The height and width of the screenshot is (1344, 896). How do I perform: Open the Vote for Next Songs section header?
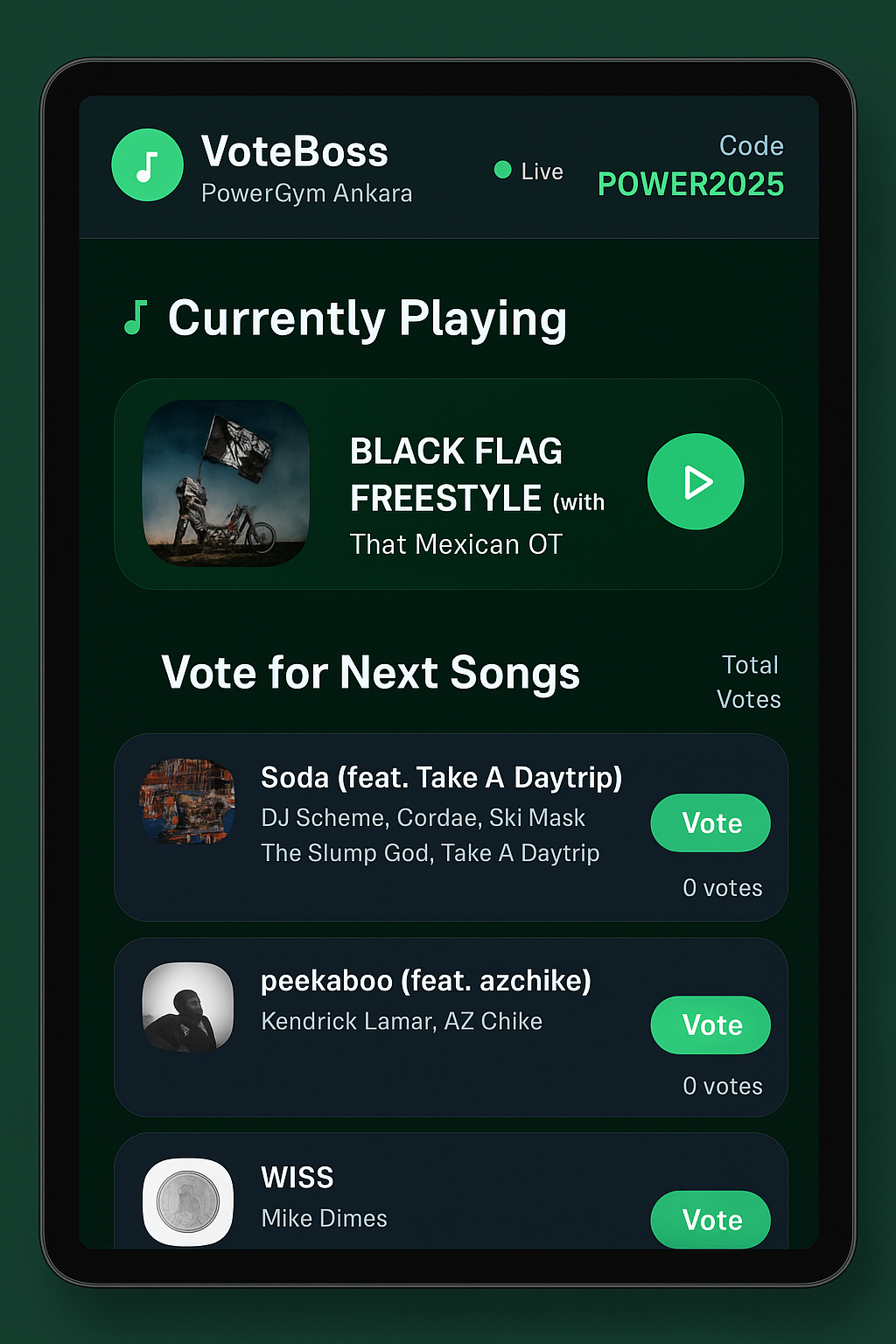[x=371, y=673]
